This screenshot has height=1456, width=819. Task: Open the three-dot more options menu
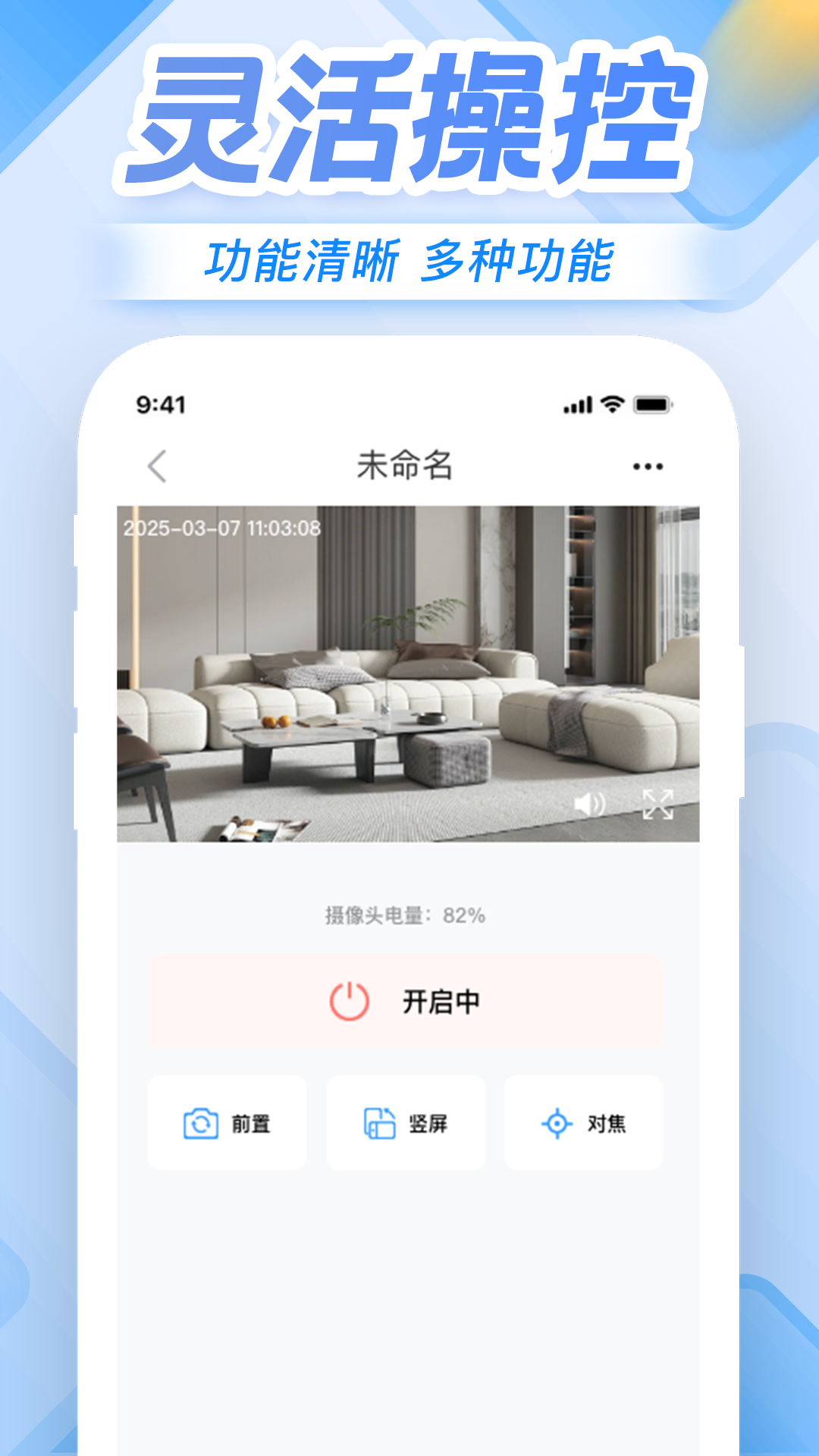(x=645, y=468)
